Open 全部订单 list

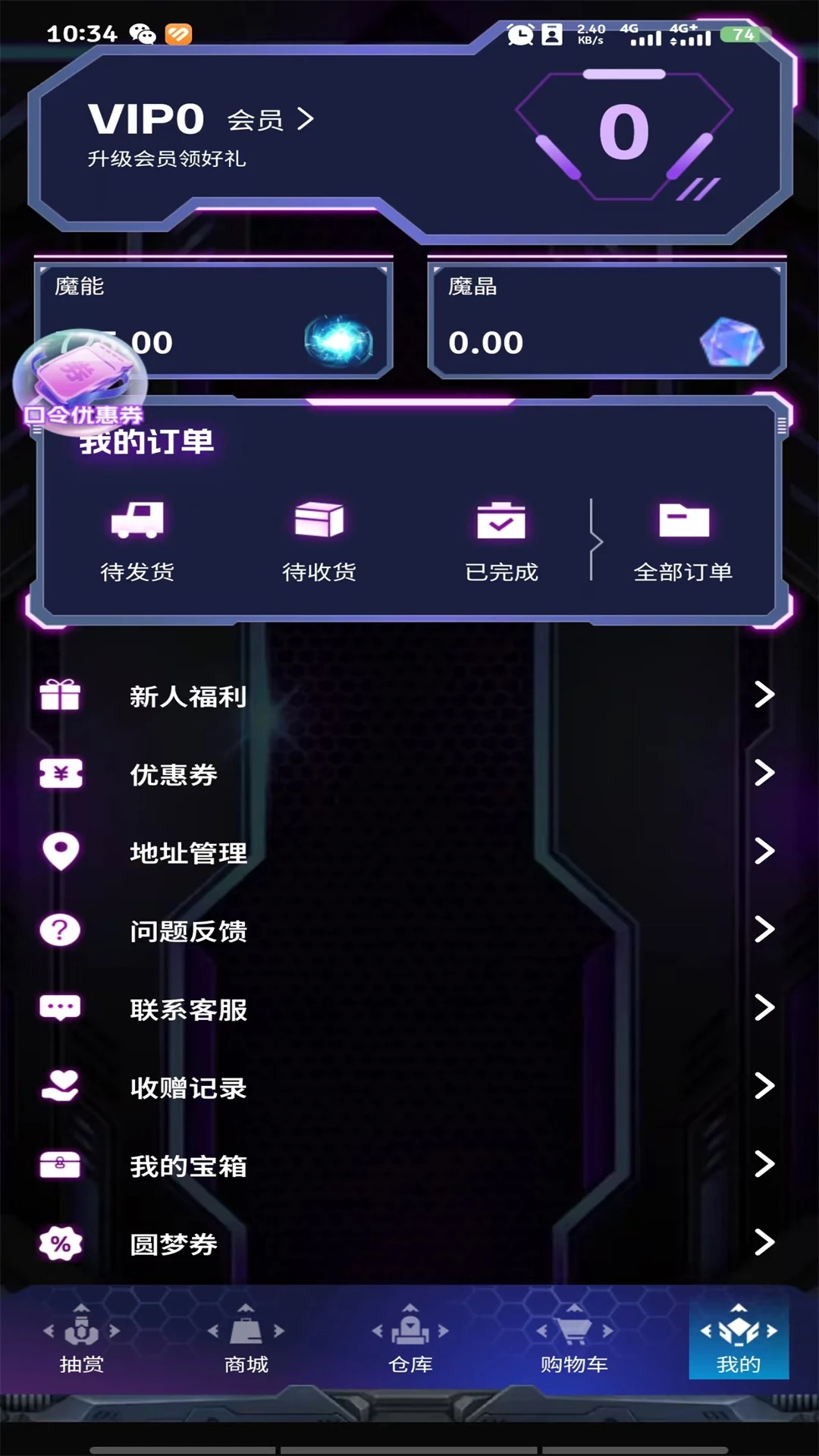tap(683, 540)
